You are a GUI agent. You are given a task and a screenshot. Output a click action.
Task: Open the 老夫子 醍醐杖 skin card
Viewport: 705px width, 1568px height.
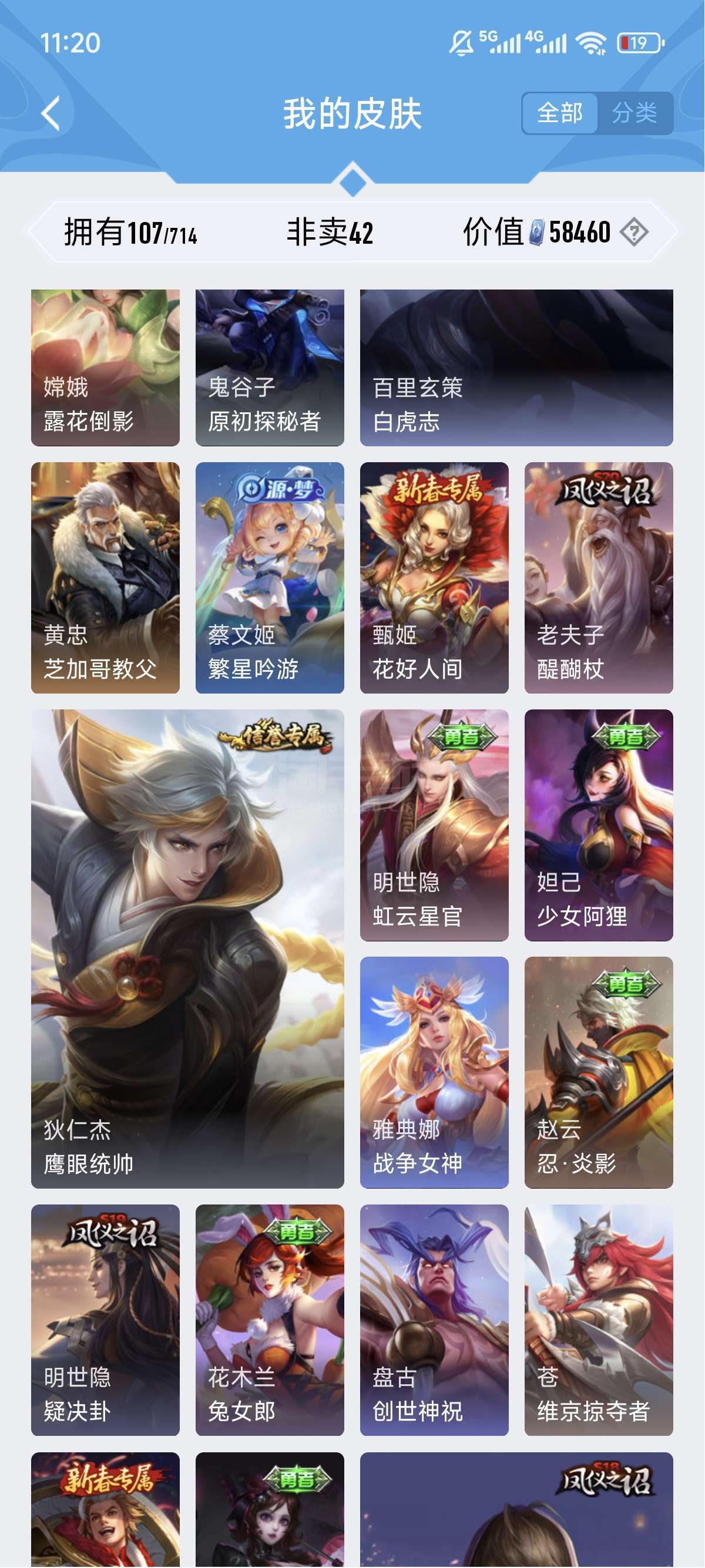point(599,578)
